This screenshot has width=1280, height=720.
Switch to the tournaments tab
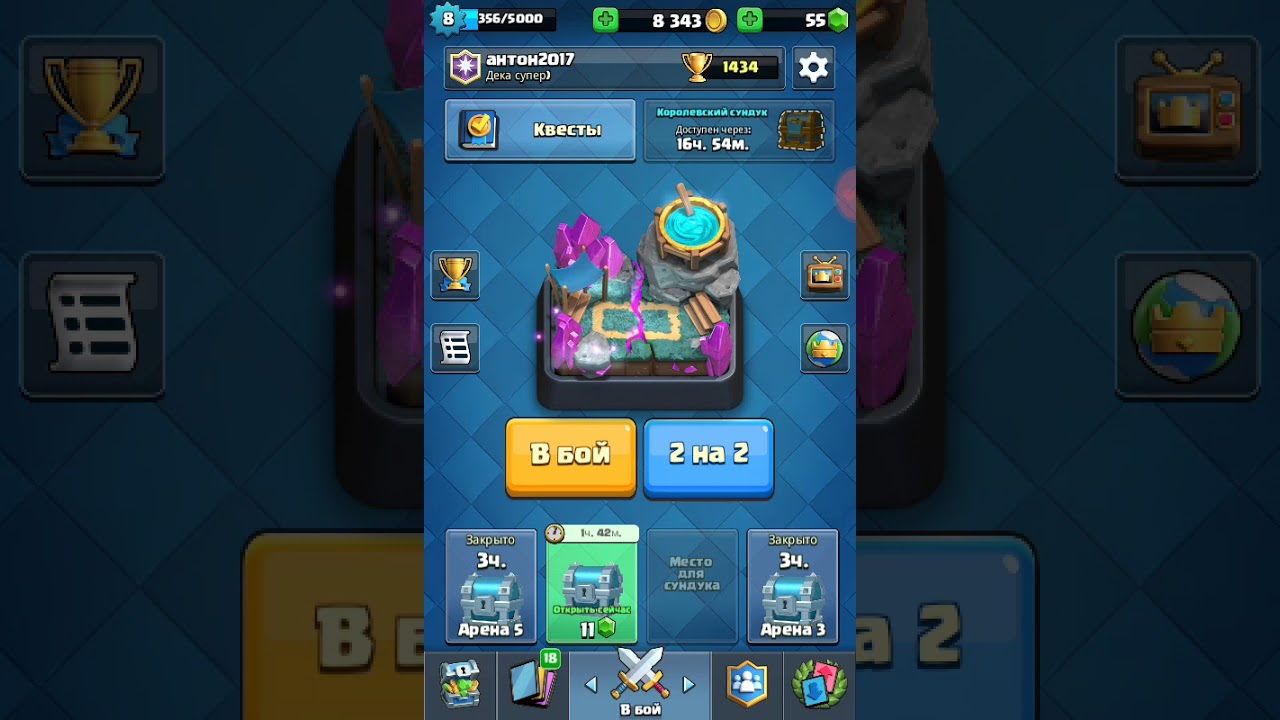point(819,685)
